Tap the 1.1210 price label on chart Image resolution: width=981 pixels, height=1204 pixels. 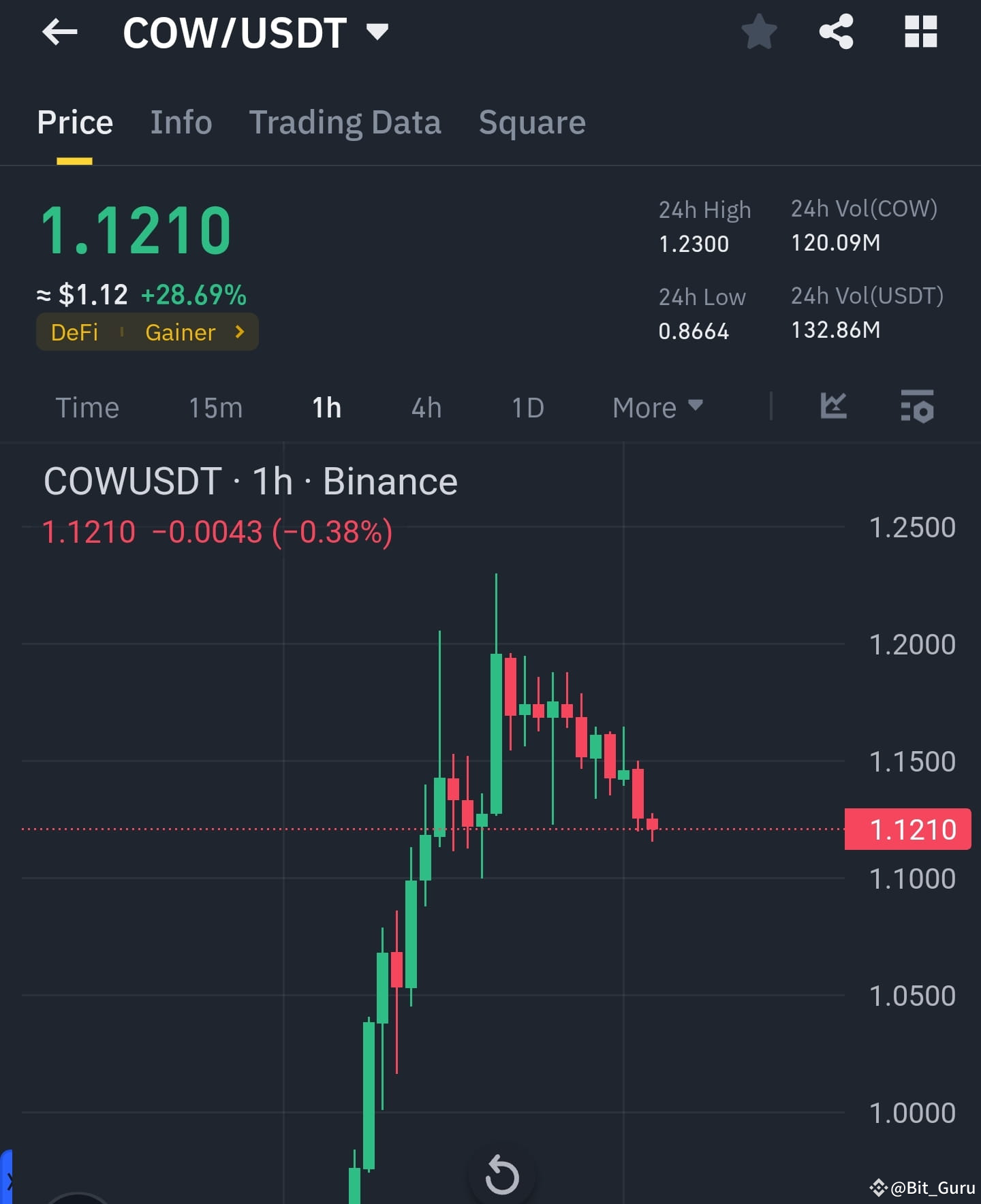pos(907,829)
